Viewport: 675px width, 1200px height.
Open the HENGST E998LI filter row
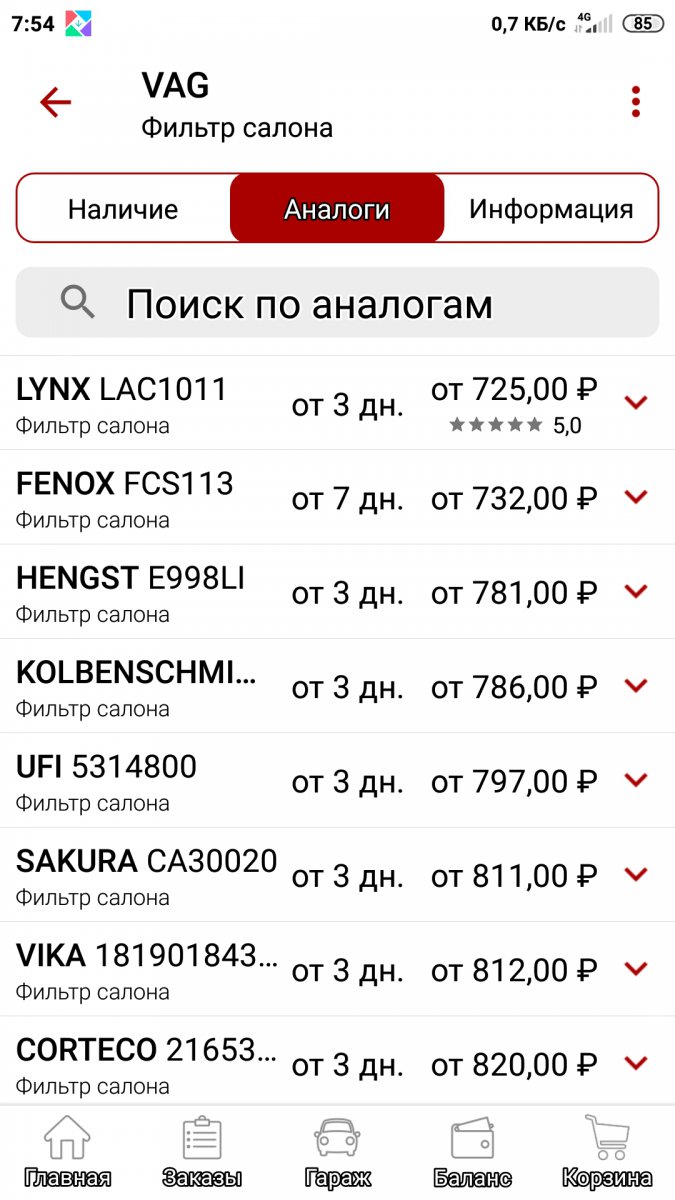point(337,592)
